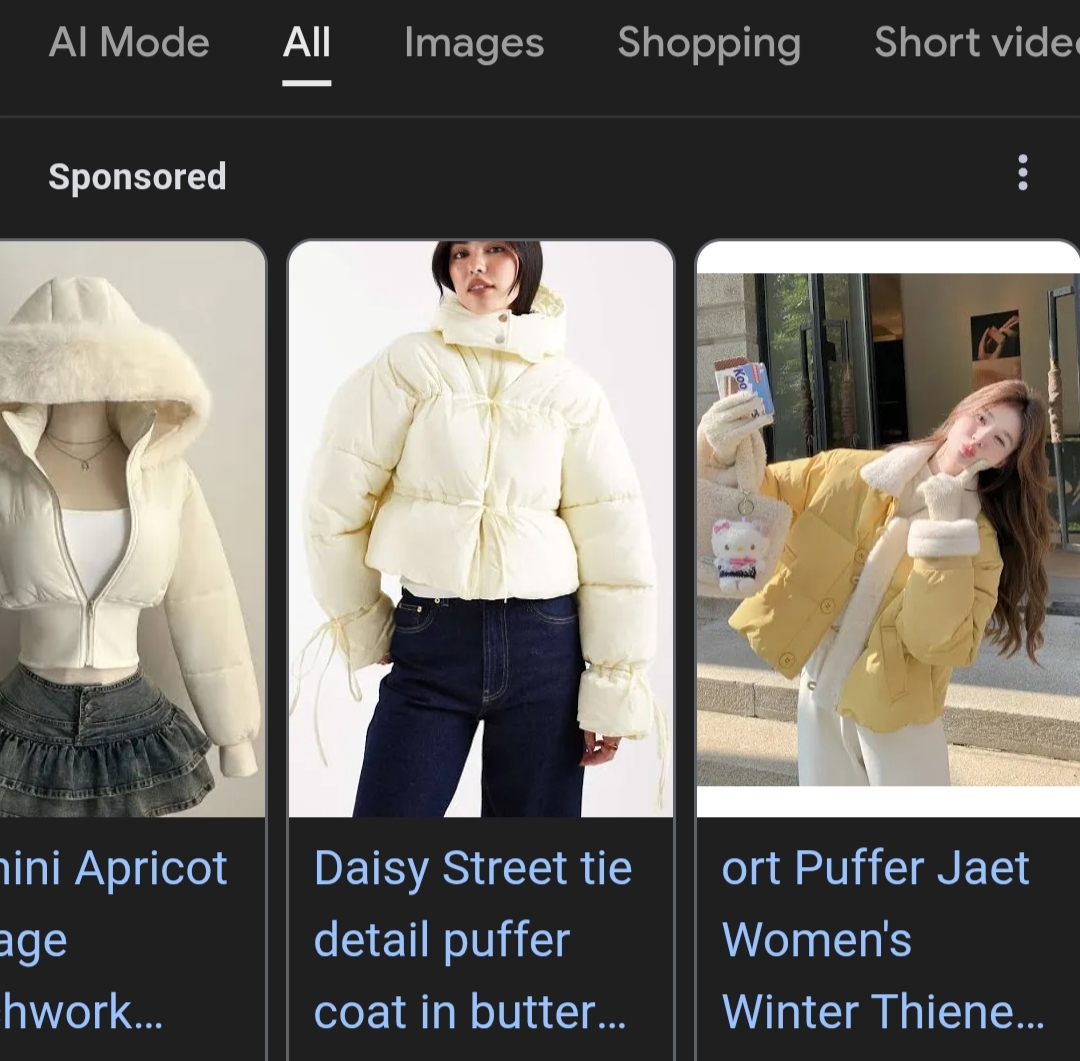The height and width of the screenshot is (1061, 1080).
Task: Open the sponsored ads overflow menu
Action: [x=1022, y=173]
